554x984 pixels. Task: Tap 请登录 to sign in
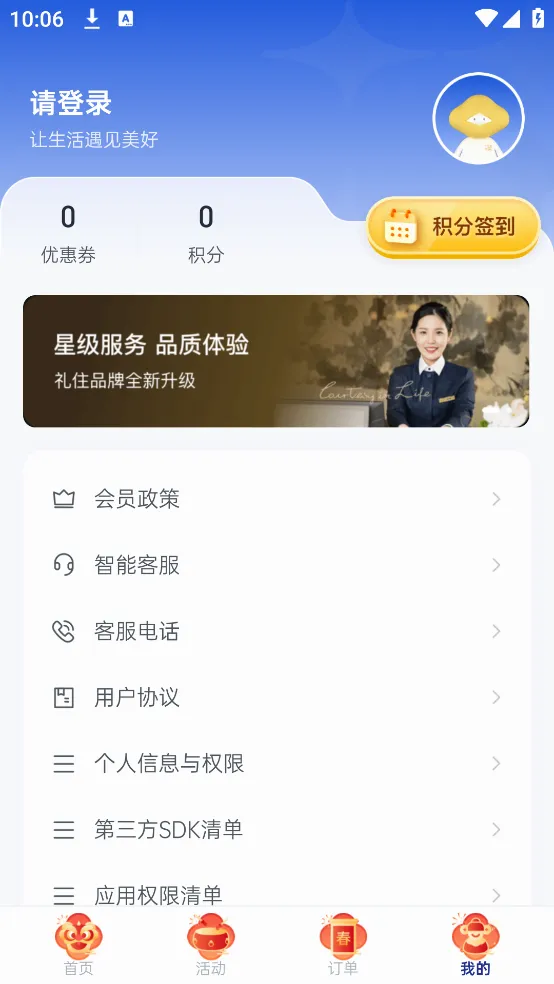[71, 103]
